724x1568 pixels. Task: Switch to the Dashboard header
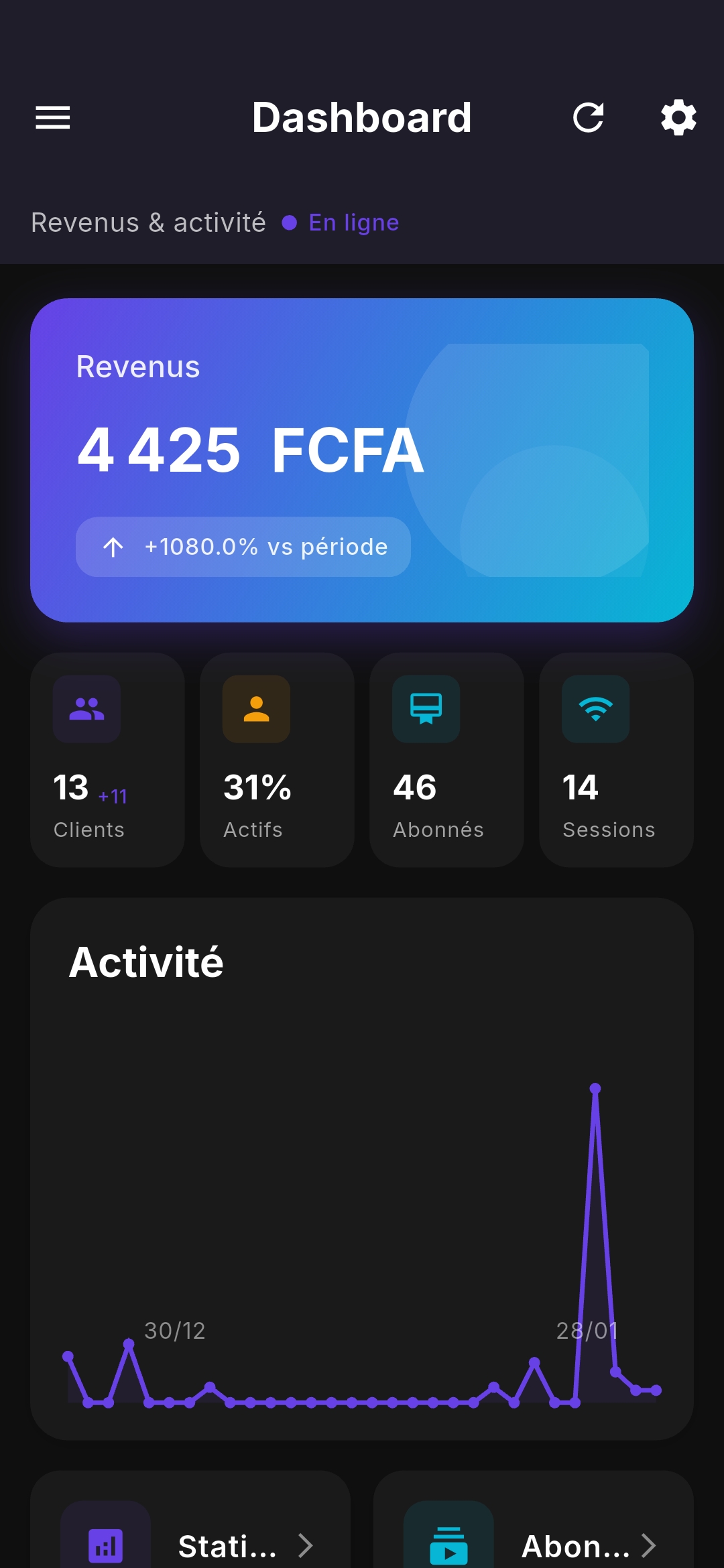click(362, 117)
